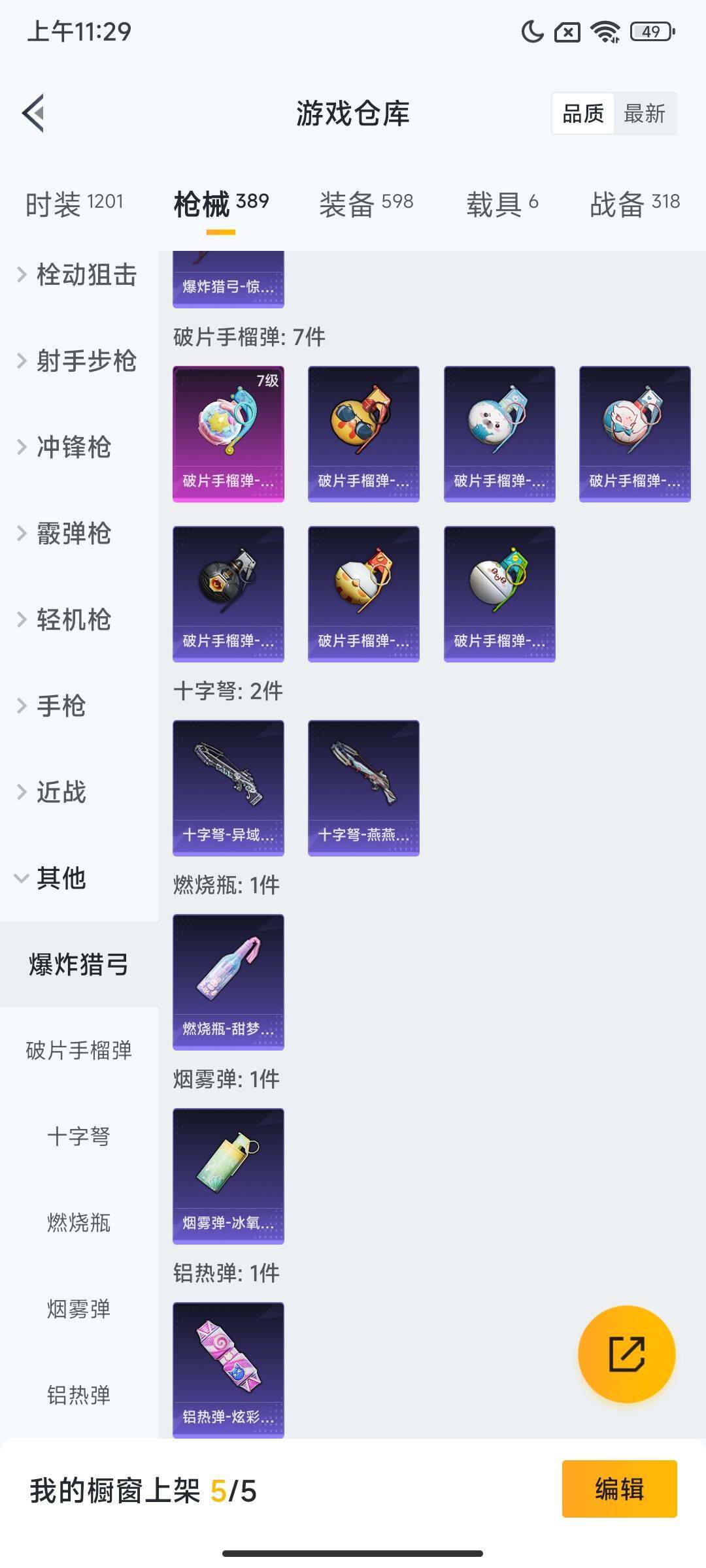Open the 燃烧瓶-甜梦 item card

[228, 982]
